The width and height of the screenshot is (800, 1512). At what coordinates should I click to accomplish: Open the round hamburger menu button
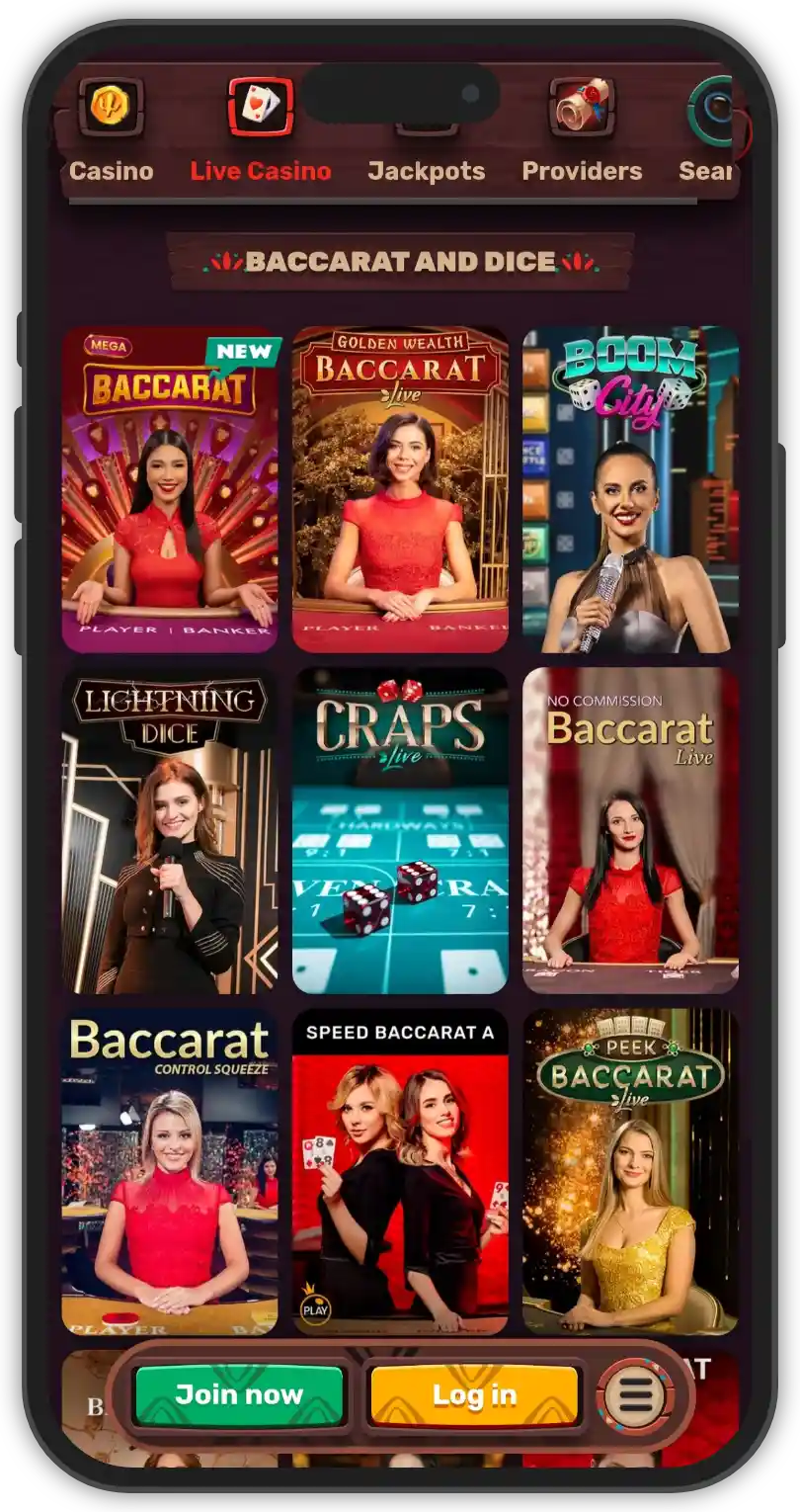point(635,1394)
